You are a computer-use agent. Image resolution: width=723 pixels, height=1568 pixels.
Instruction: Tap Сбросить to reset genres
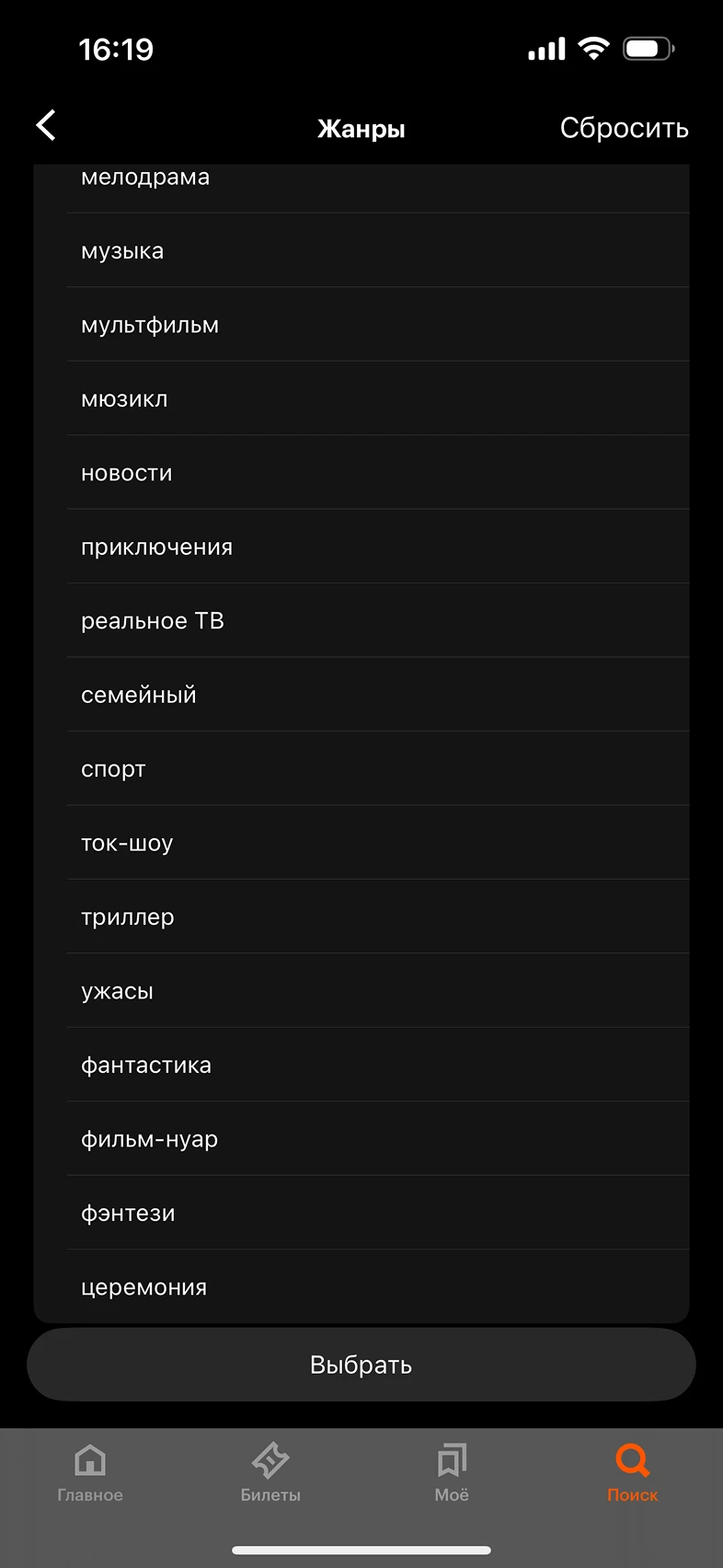point(625,128)
